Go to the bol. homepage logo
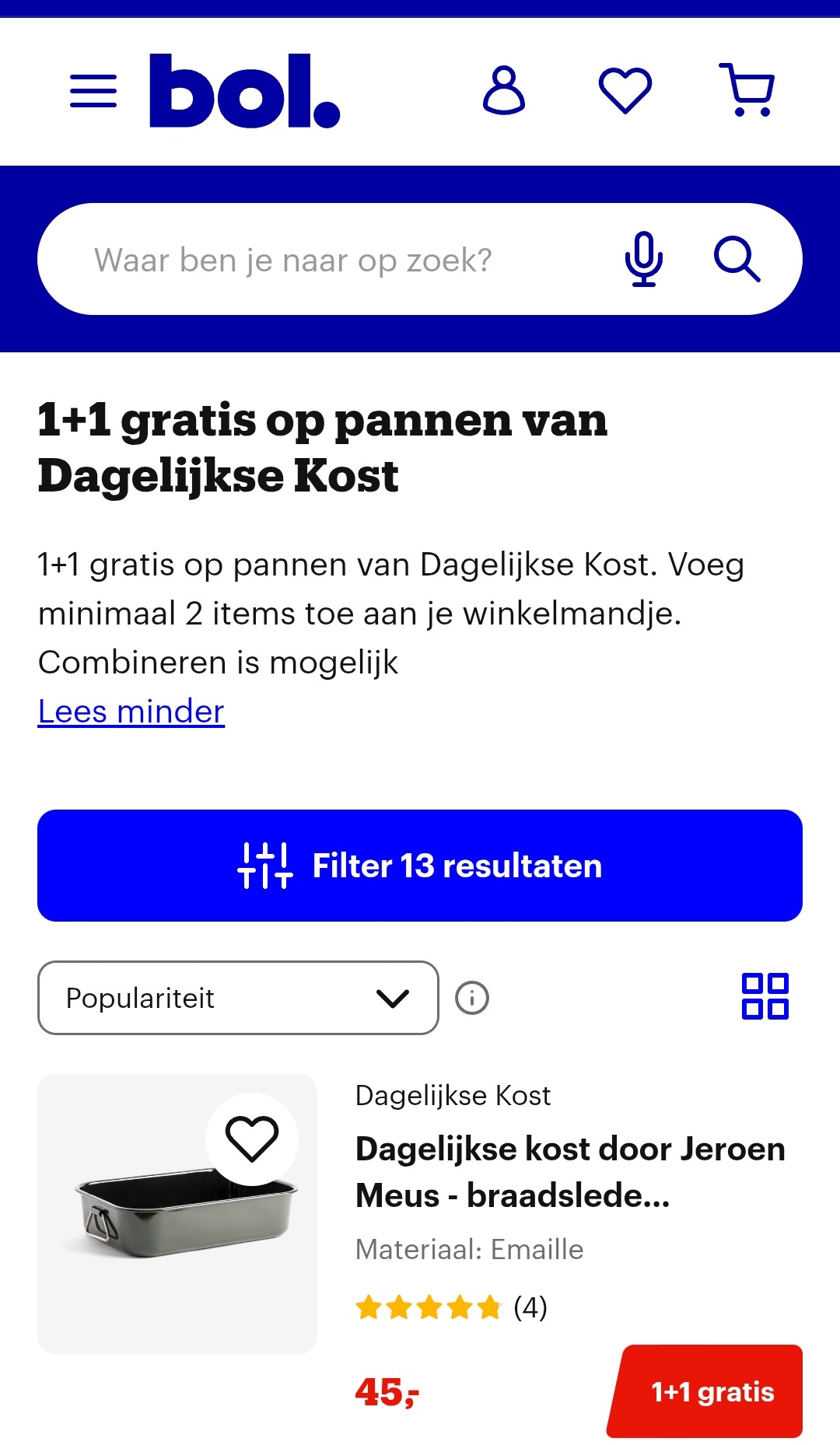This screenshot has height=1445, width=840. [244, 91]
